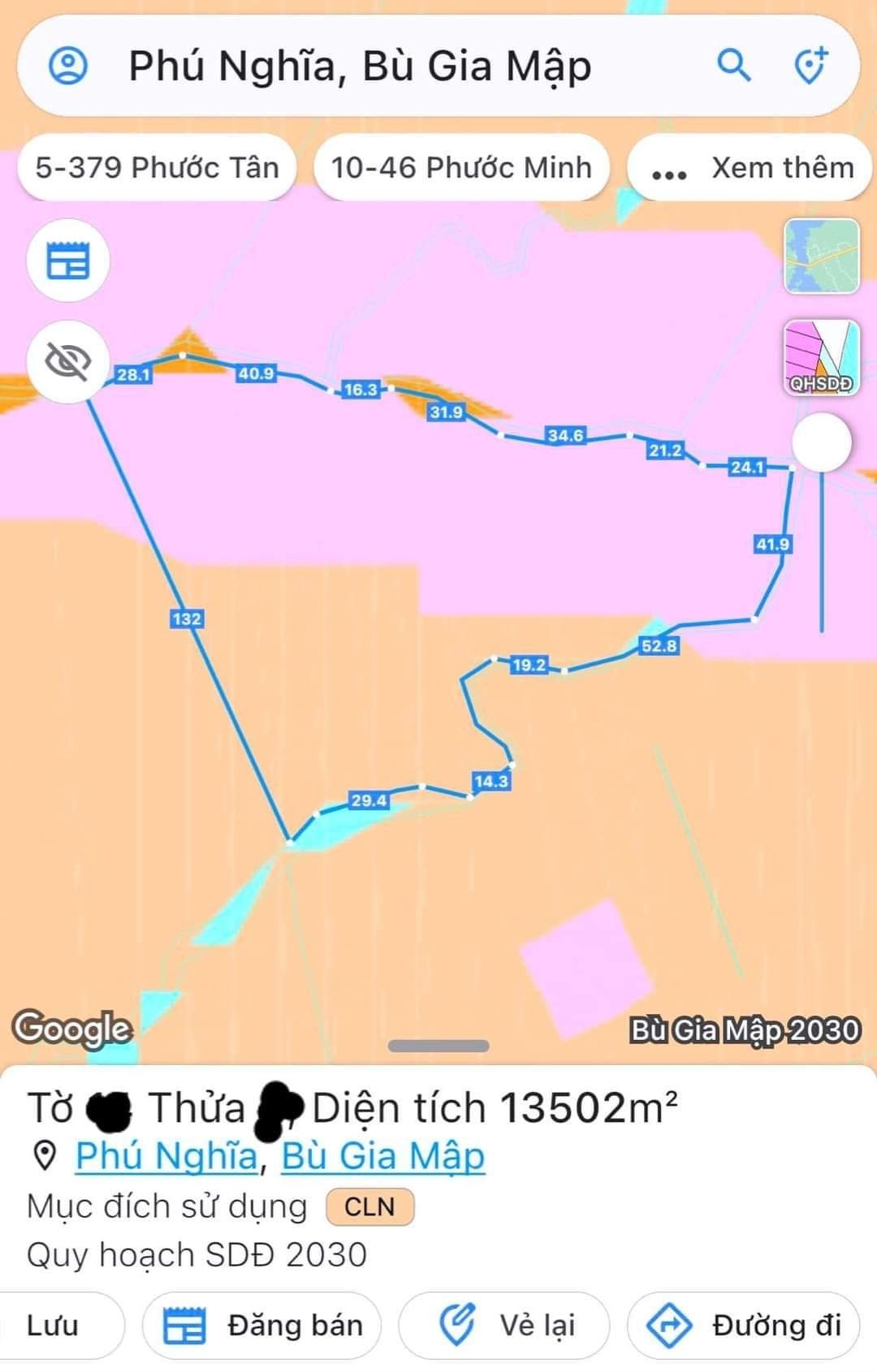Open the Phú Nghĩa link

coord(166,1155)
